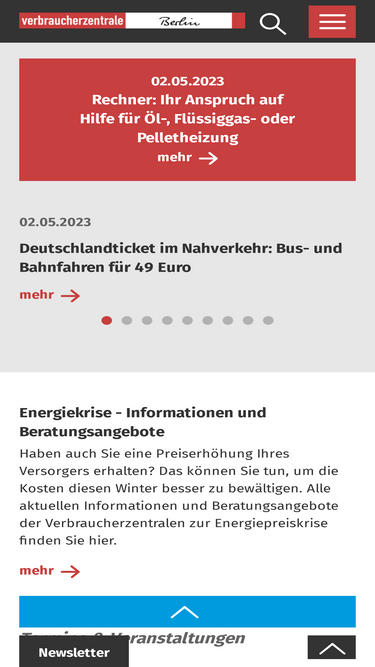
Task: Jump to the last carousel dot
Action: (x=268, y=320)
